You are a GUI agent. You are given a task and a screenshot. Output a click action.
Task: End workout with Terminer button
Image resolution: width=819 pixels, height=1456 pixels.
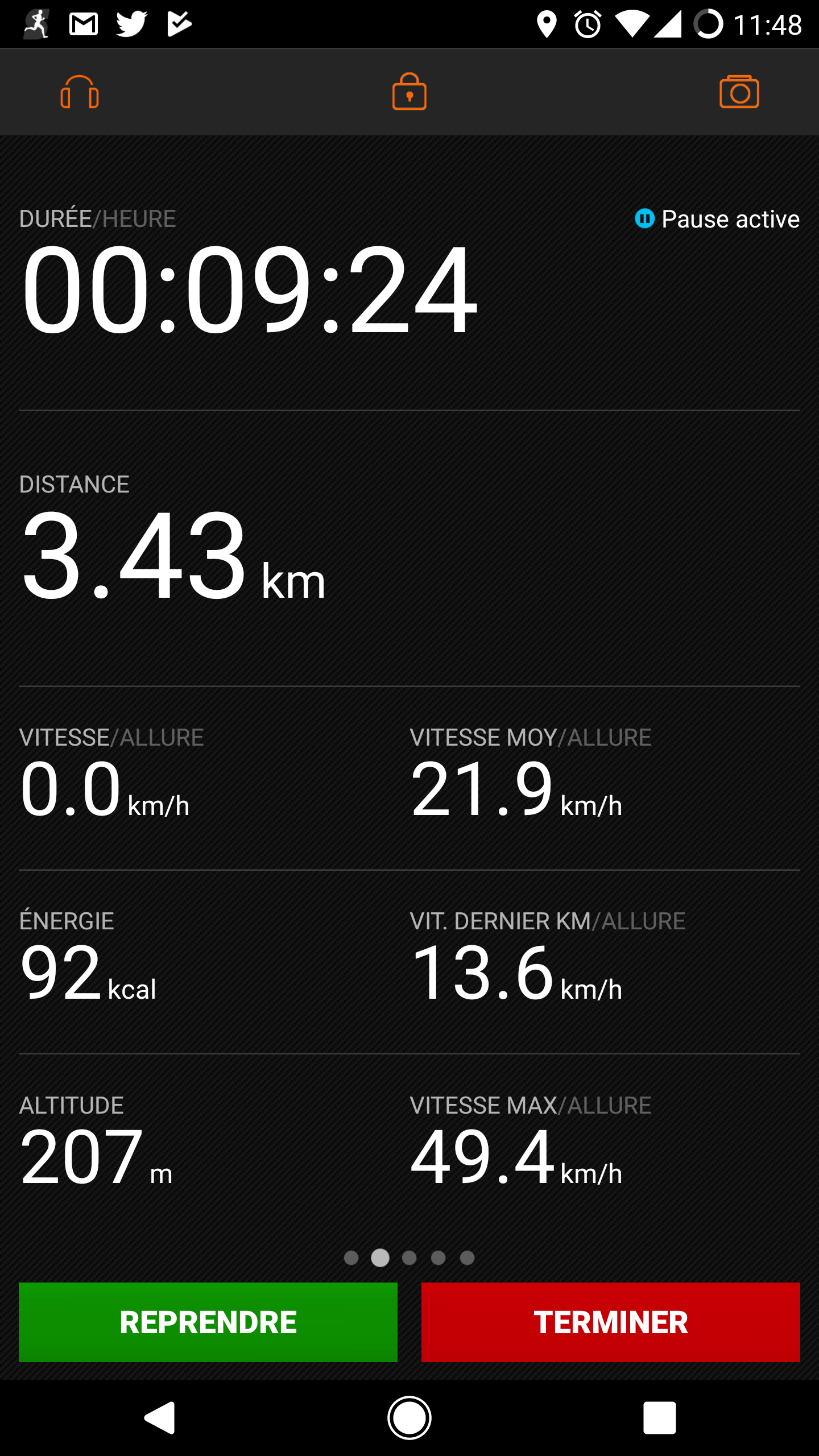(611, 1322)
